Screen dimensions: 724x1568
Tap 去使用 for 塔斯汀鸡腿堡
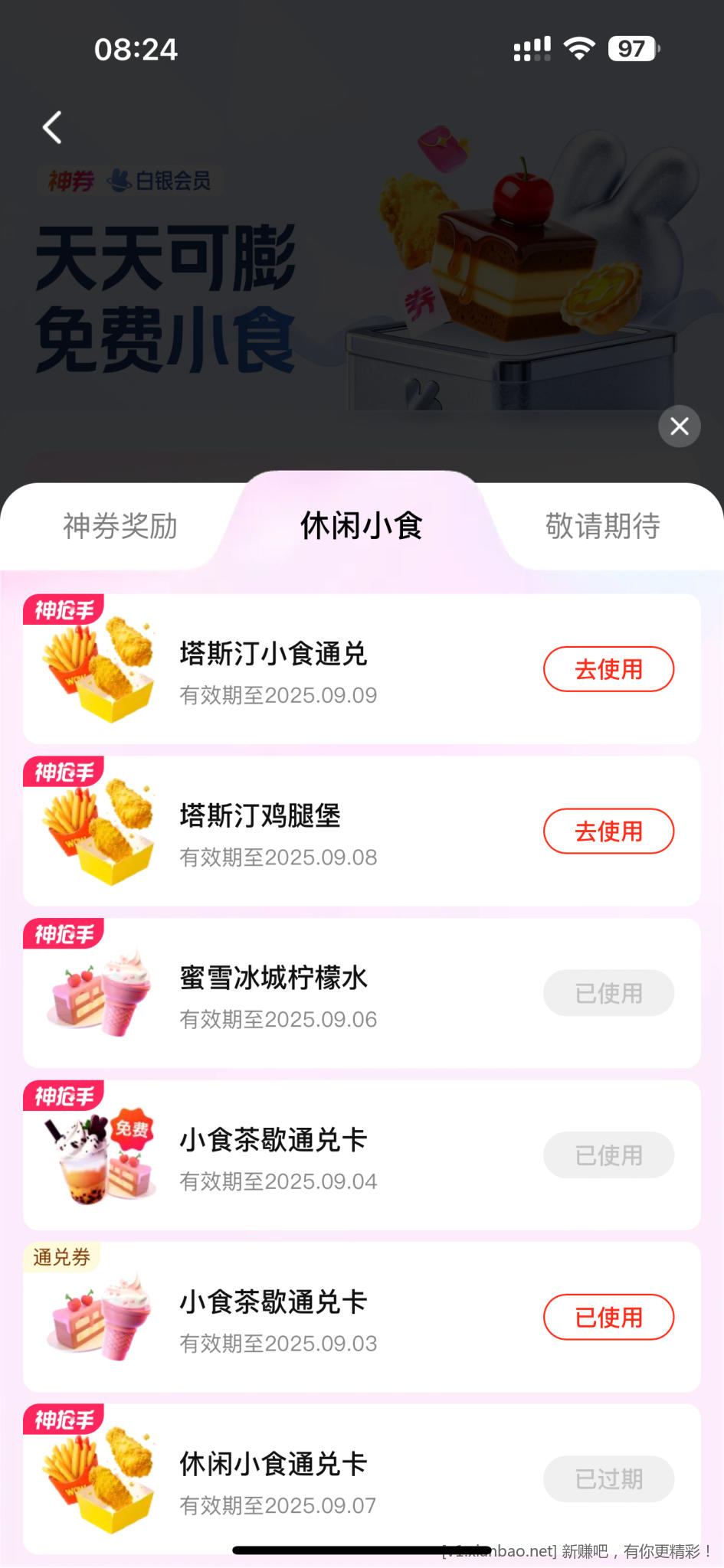point(608,831)
